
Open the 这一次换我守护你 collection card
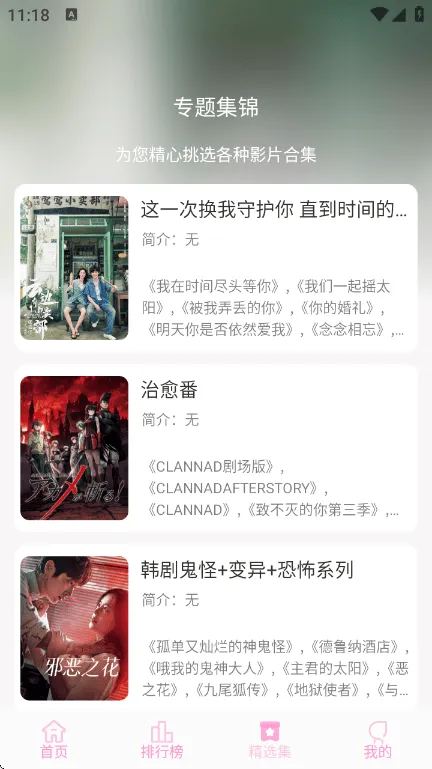pyautogui.click(x=216, y=268)
